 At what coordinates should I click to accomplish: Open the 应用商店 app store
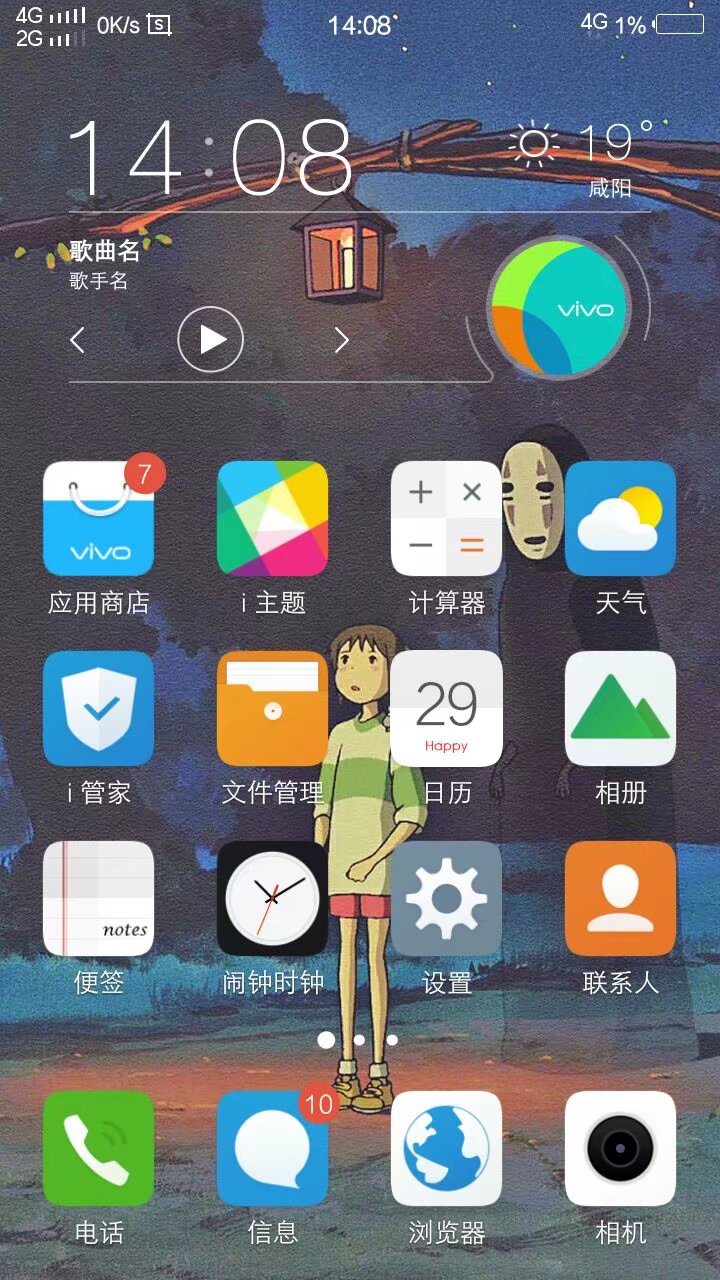[98, 518]
